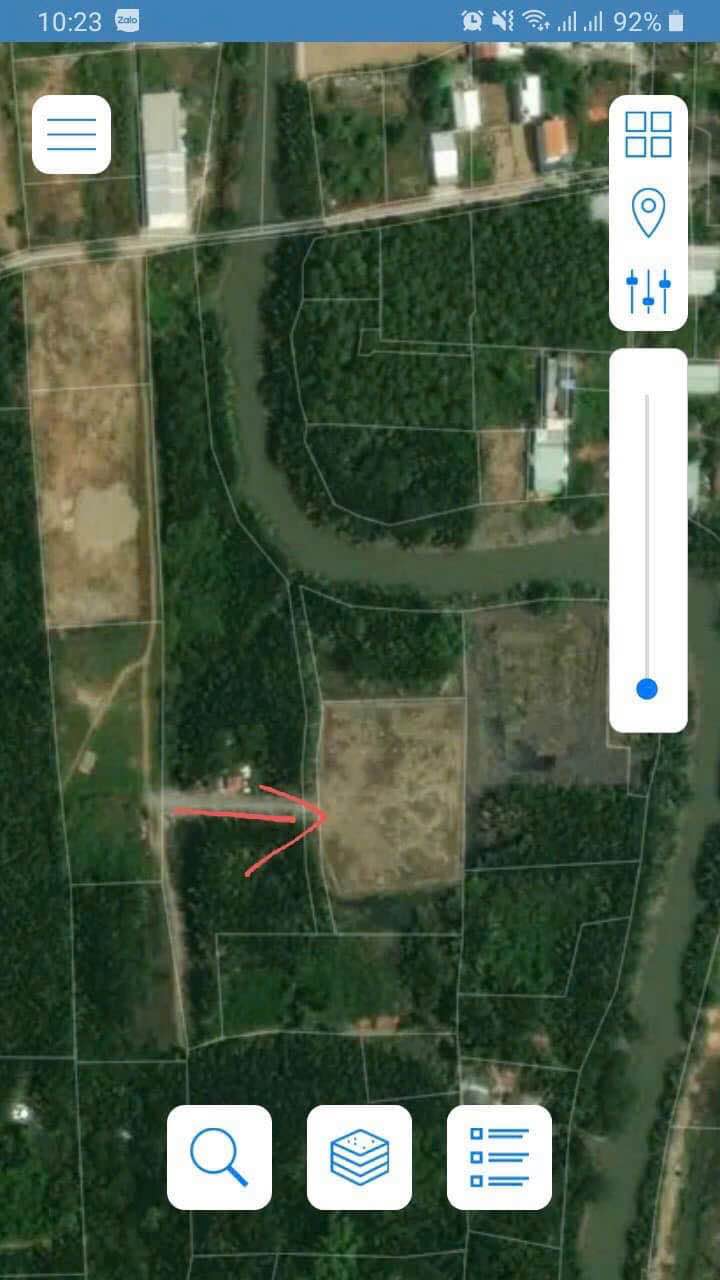Open the map layers button

(359, 1157)
